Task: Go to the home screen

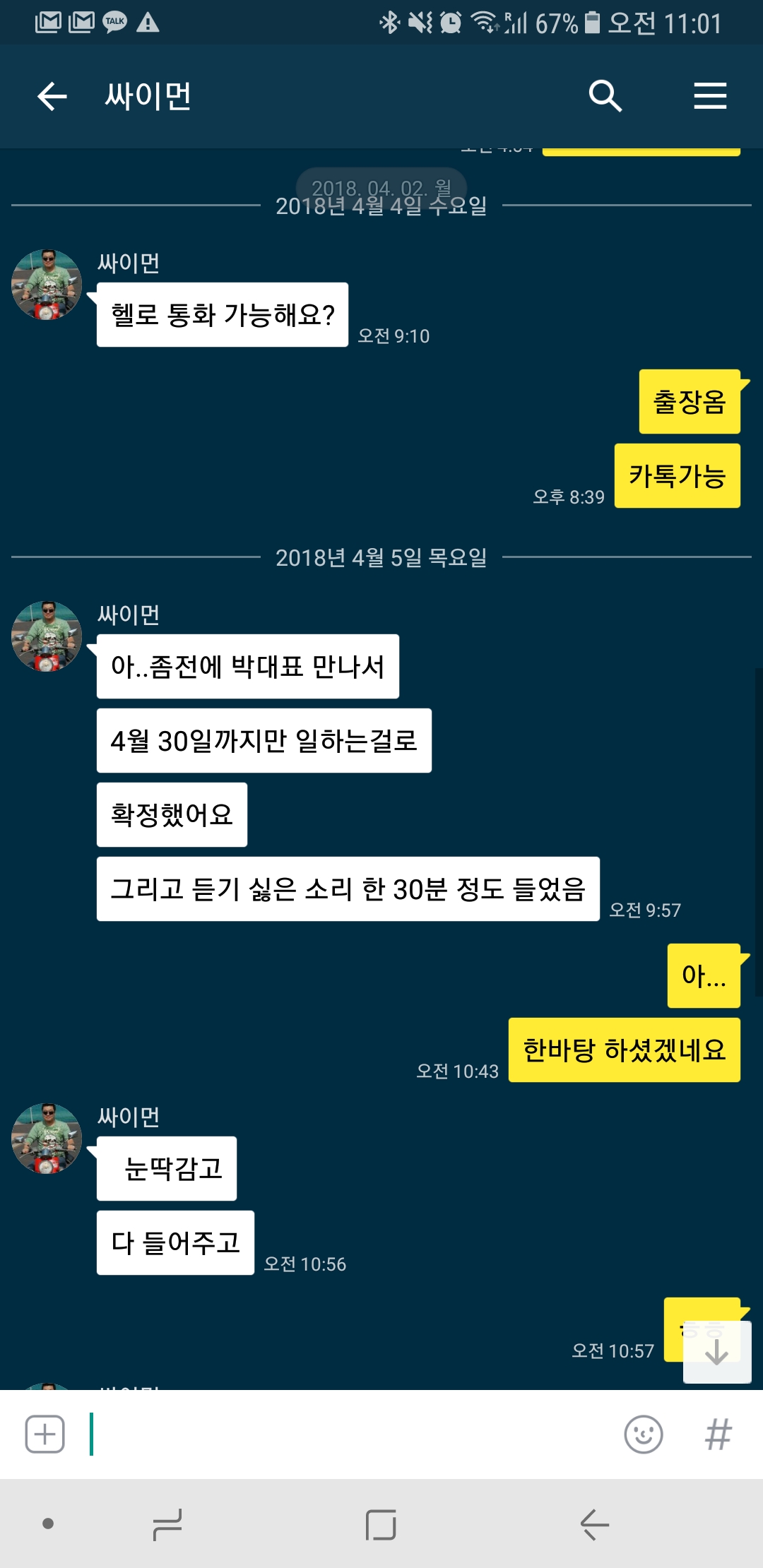Action: [x=381, y=1524]
